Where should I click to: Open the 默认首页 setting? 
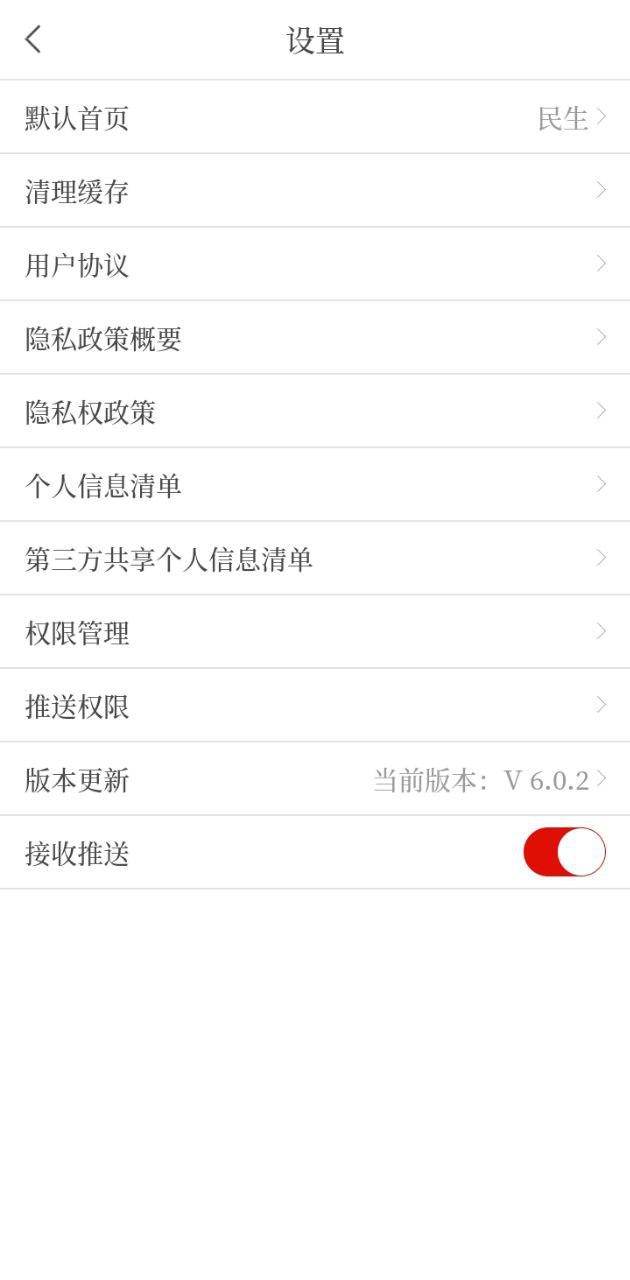pos(315,118)
